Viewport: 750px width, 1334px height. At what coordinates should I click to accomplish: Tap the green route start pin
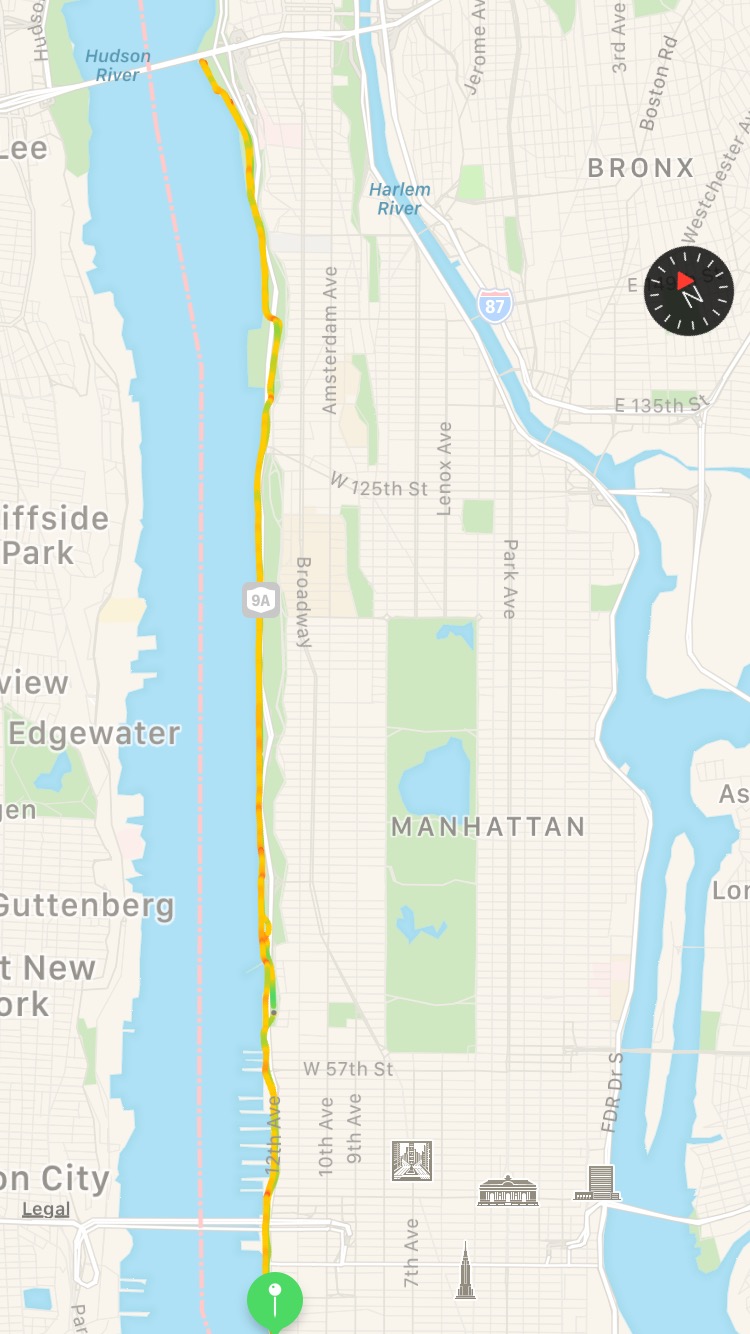point(275,1300)
